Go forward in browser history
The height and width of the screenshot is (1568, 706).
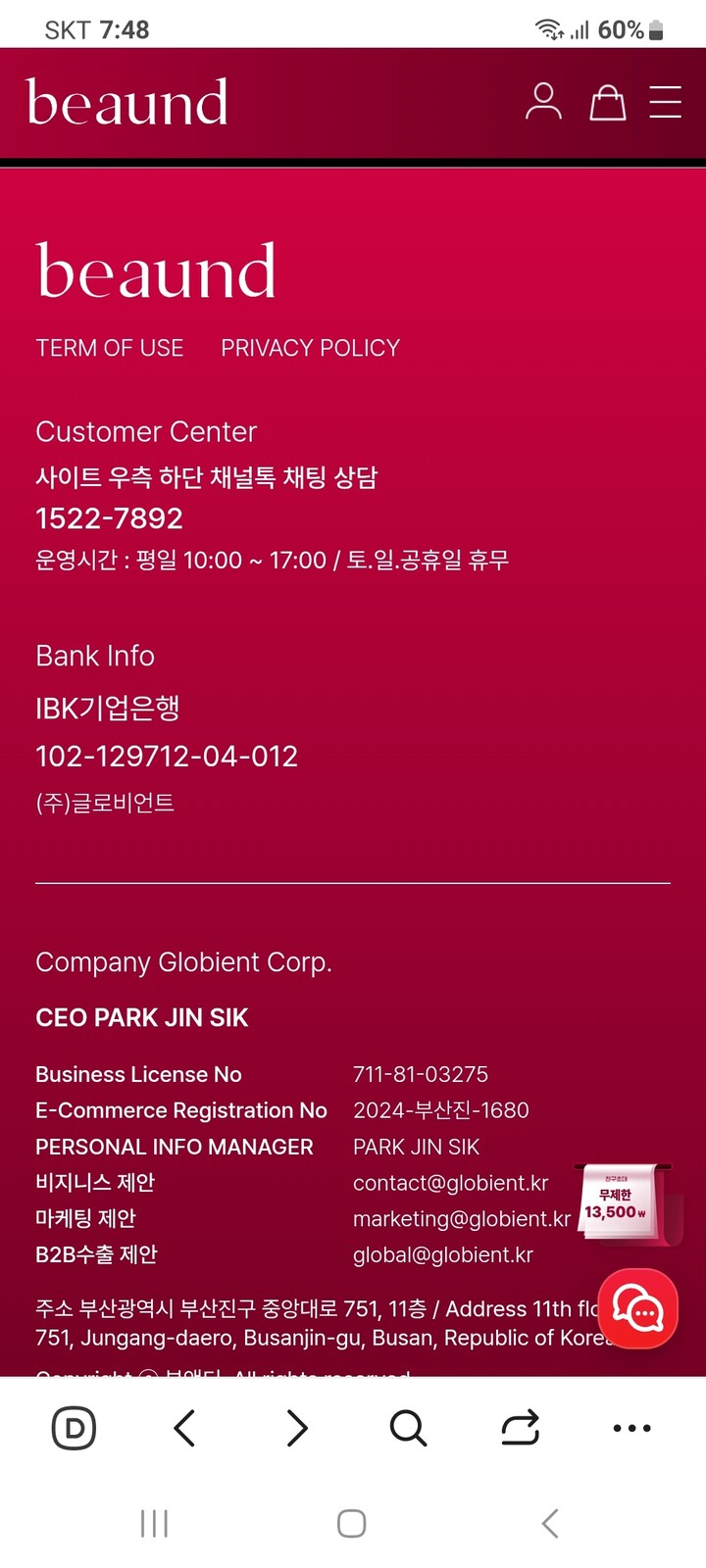(x=297, y=1428)
